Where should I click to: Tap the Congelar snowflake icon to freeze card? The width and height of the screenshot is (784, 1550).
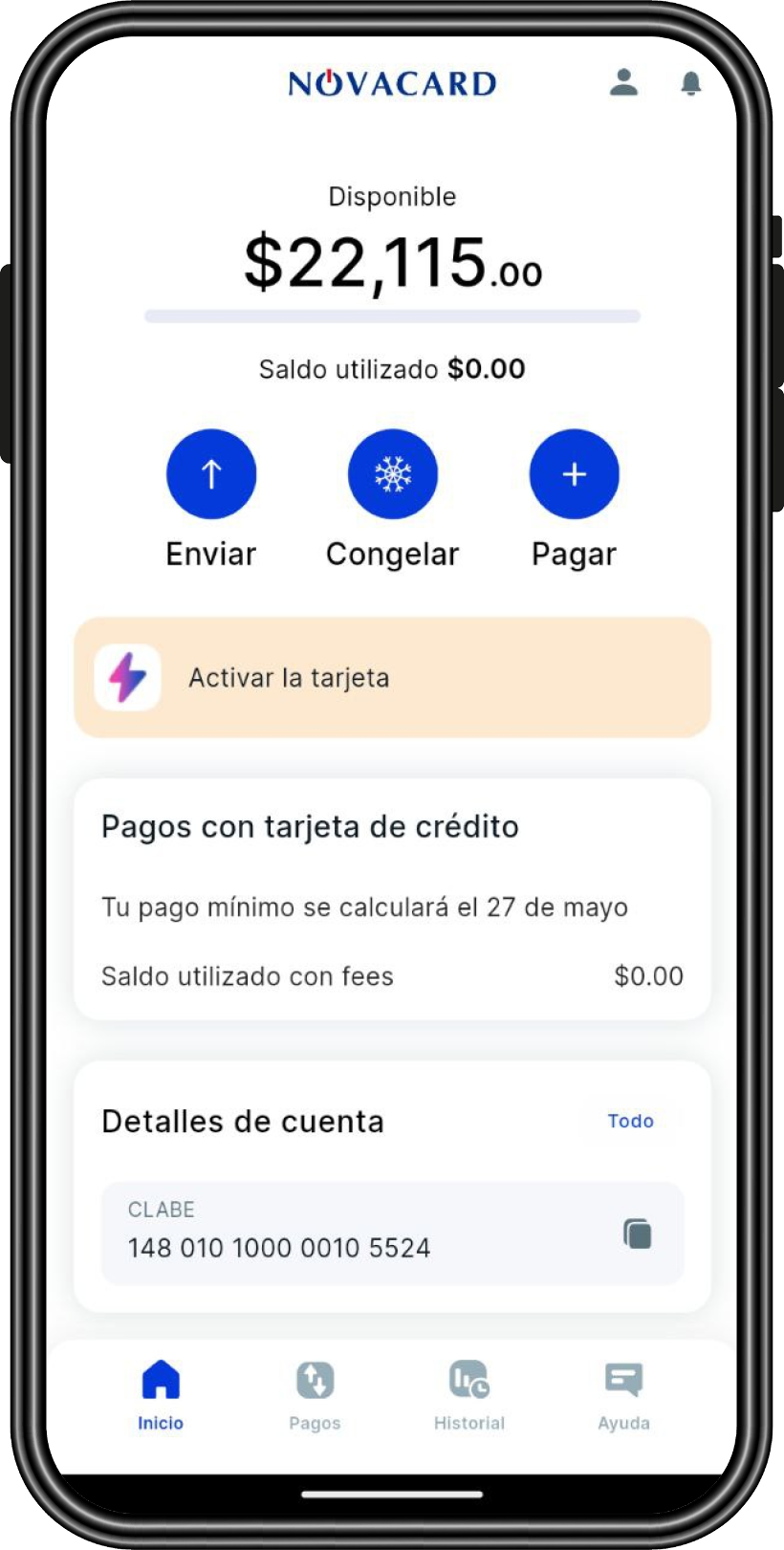(x=392, y=472)
